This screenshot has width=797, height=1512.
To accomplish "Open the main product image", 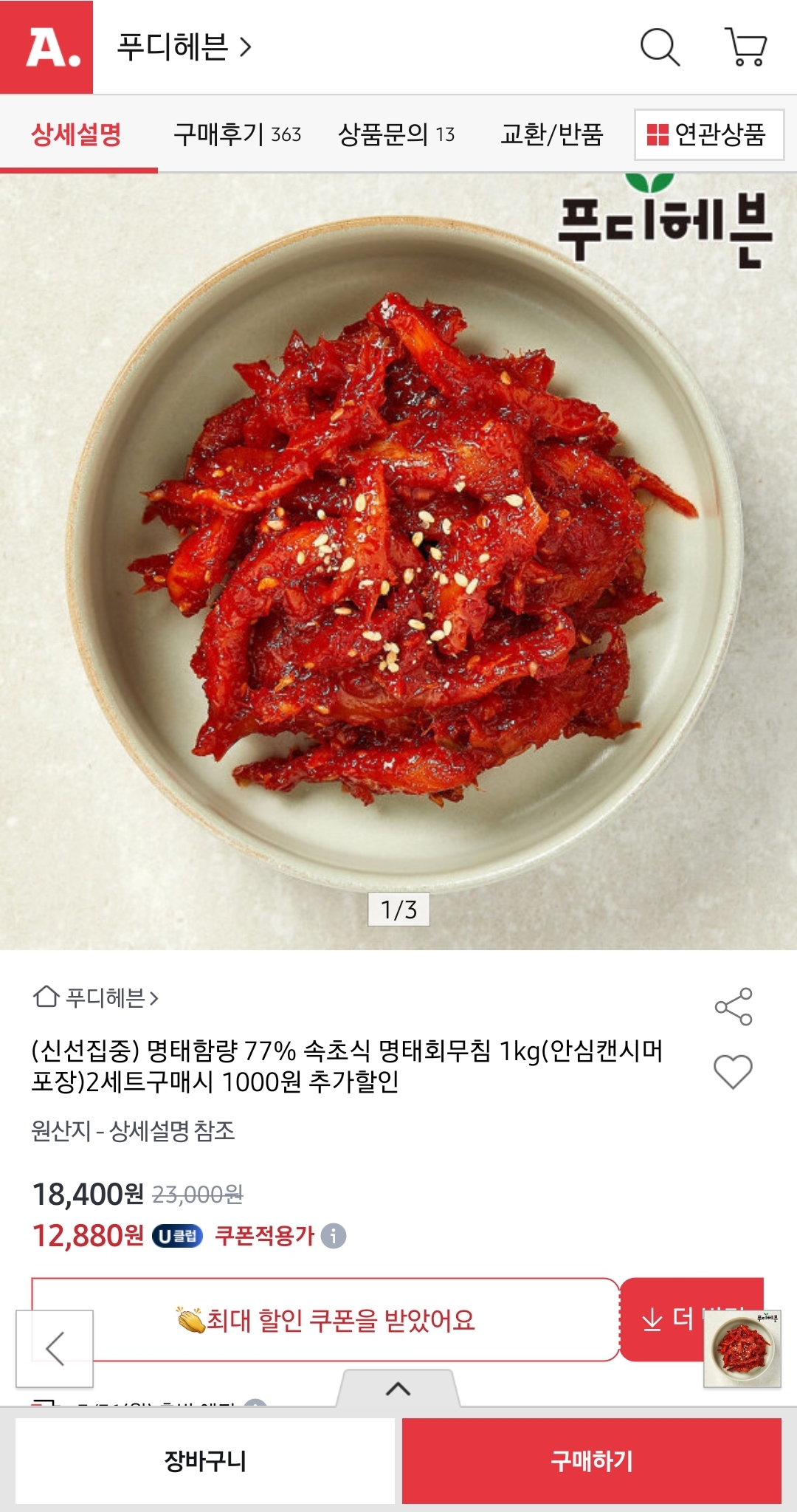I will pos(398,561).
